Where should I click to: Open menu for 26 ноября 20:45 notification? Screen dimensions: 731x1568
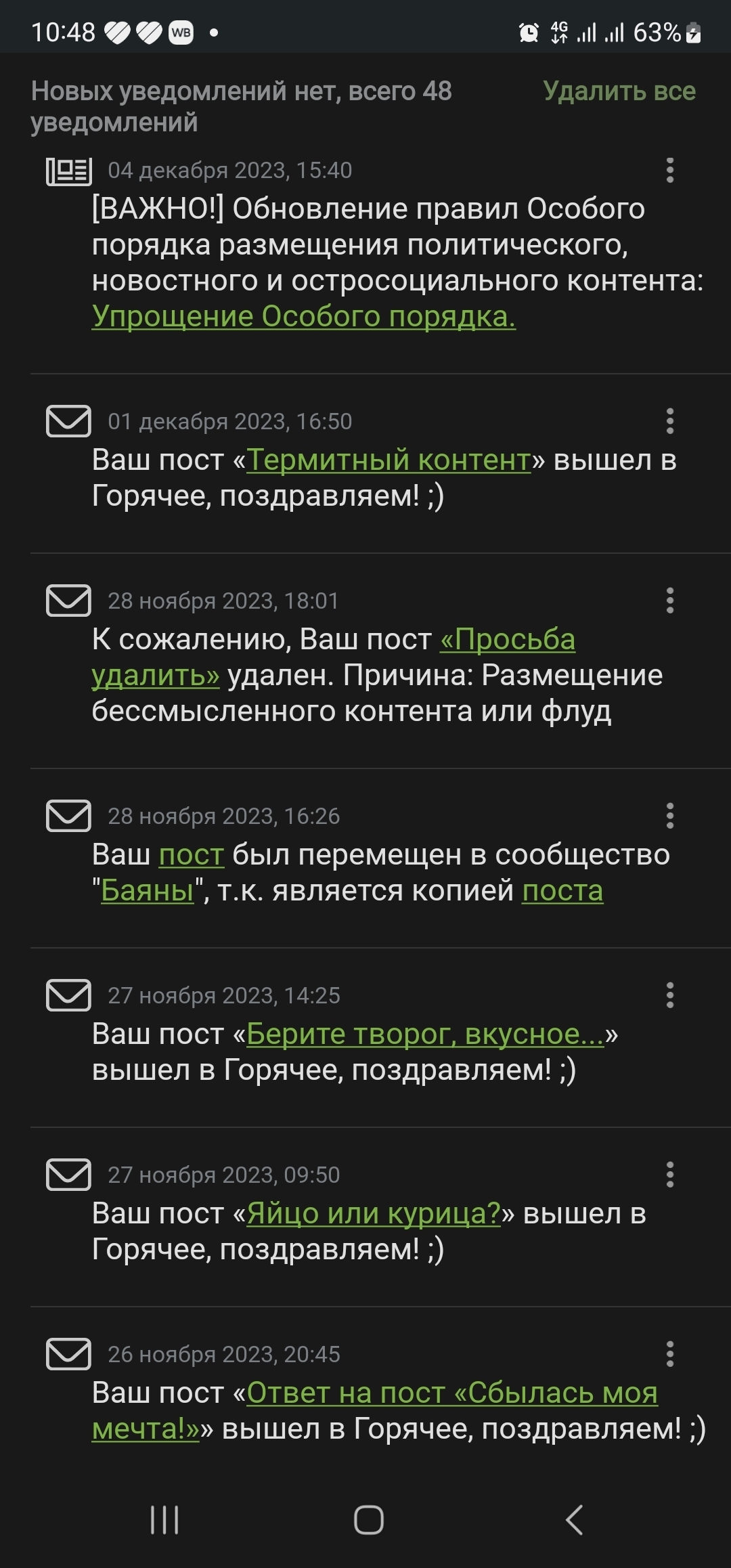pos(669,1354)
